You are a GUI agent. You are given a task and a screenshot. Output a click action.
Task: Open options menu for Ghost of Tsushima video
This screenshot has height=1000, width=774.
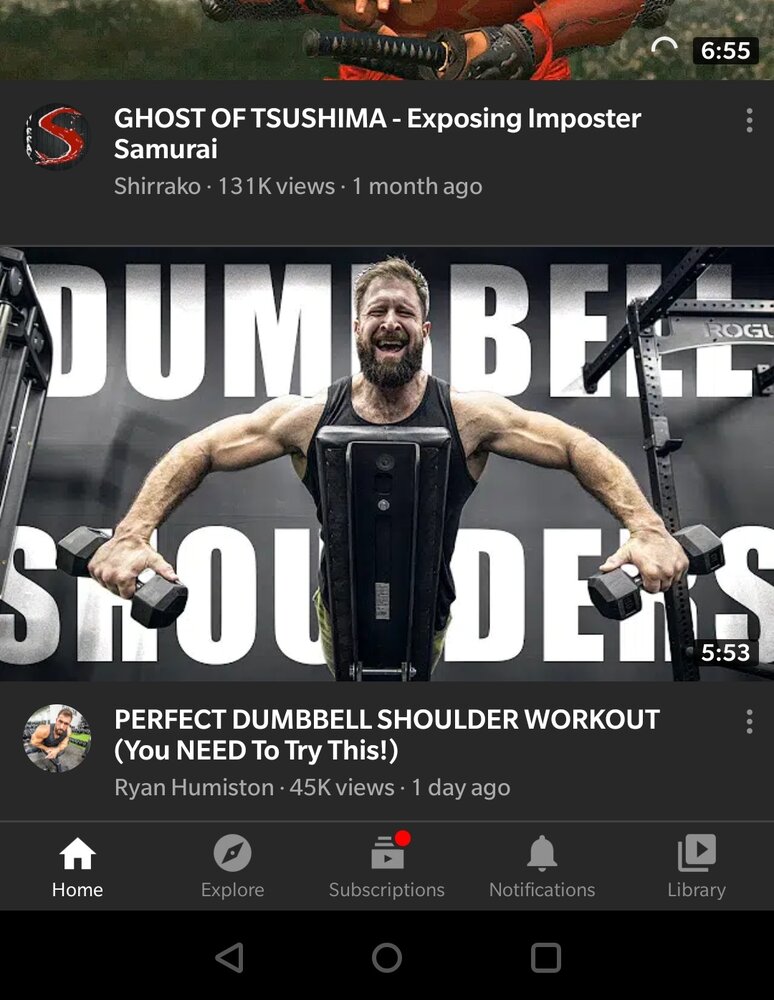[x=750, y=120]
